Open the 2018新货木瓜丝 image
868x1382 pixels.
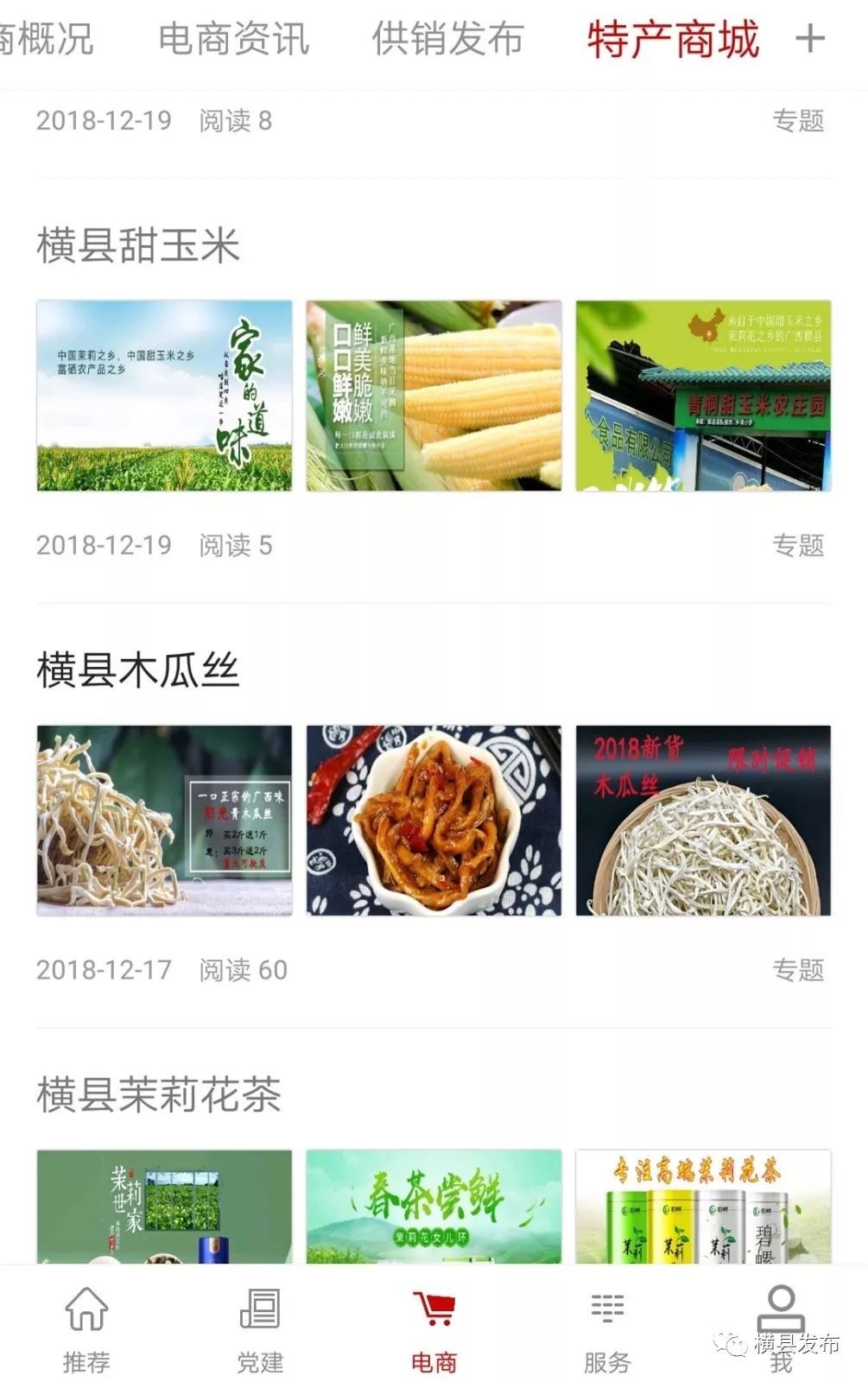tap(703, 821)
